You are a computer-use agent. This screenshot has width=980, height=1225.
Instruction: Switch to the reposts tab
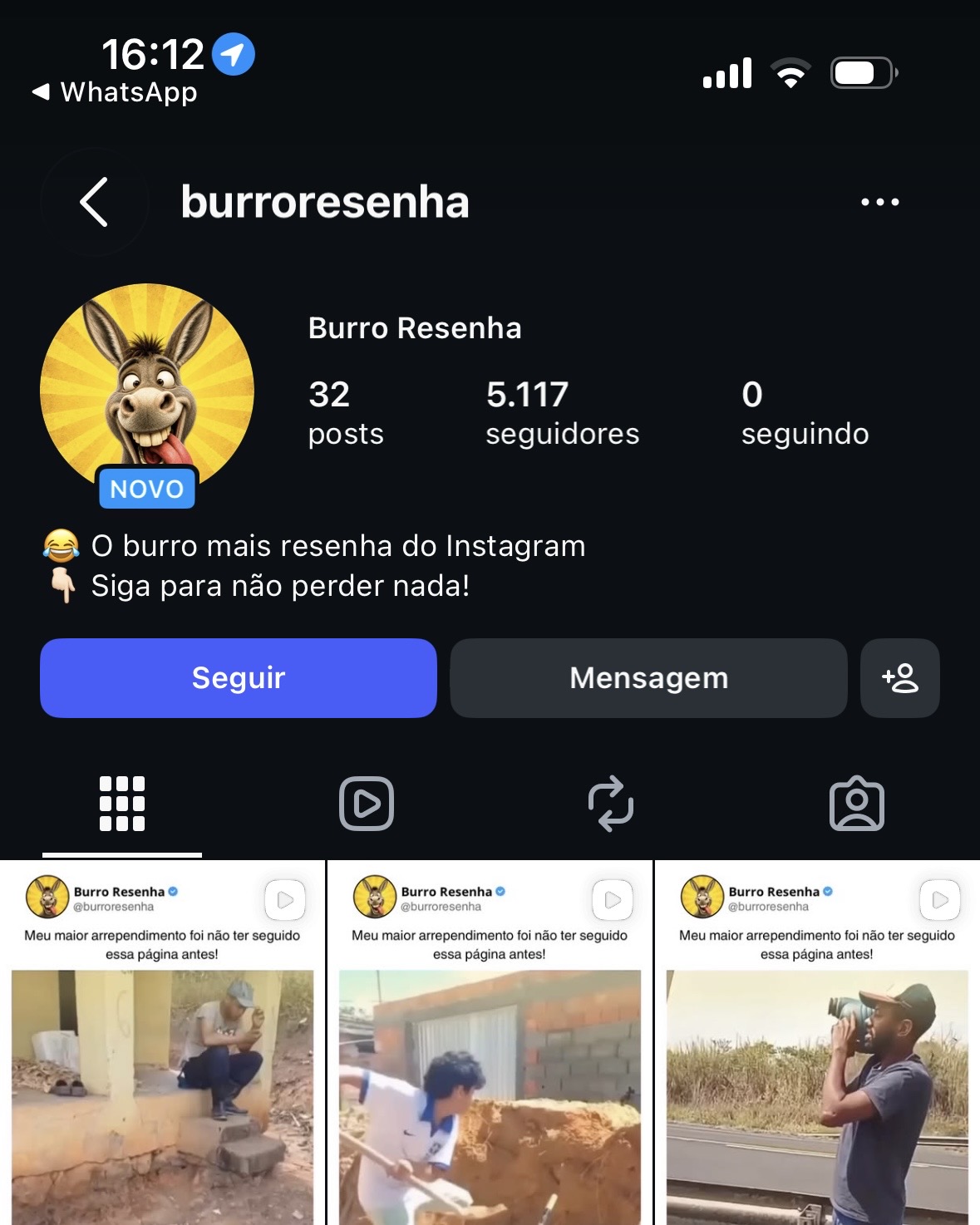(x=611, y=804)
